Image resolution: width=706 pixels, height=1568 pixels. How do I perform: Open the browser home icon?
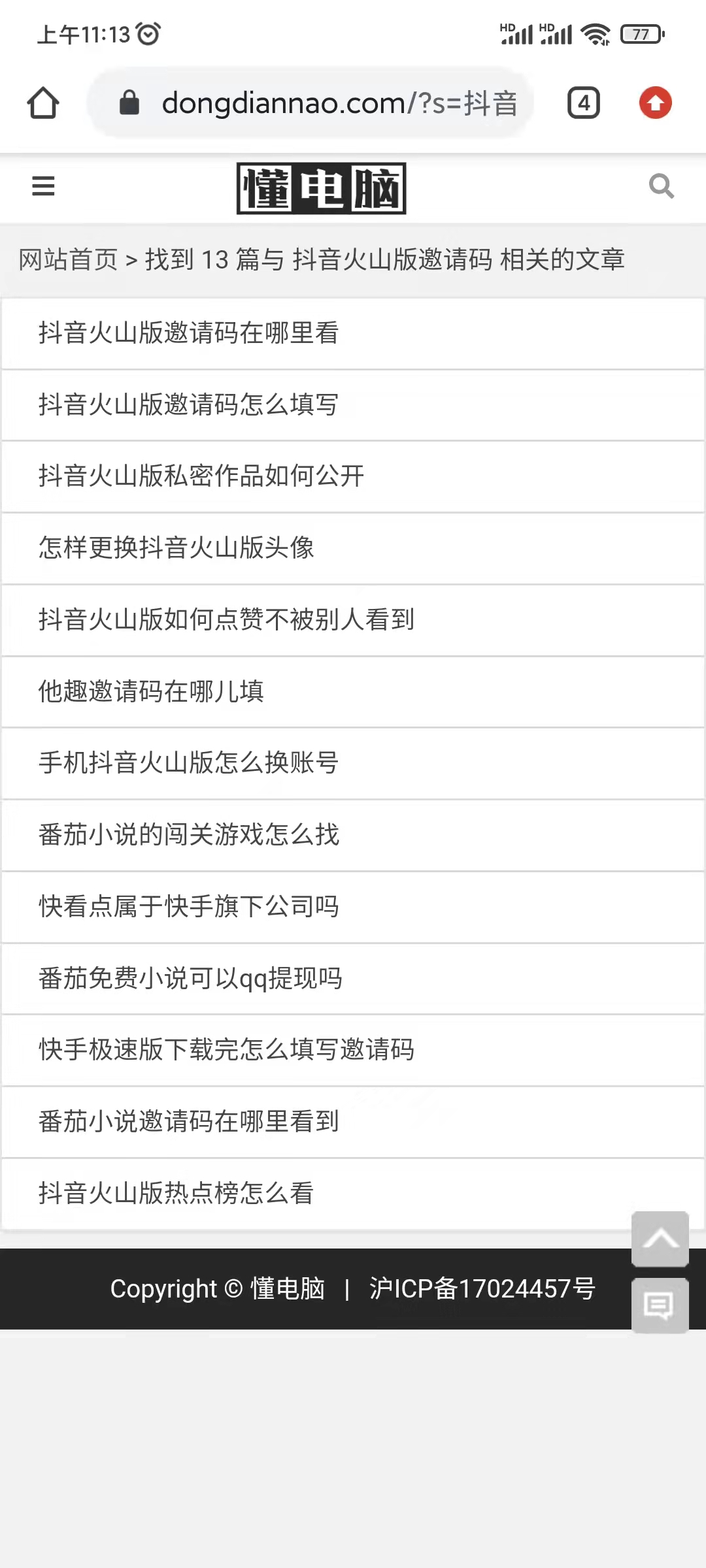[x=43, y=103]
